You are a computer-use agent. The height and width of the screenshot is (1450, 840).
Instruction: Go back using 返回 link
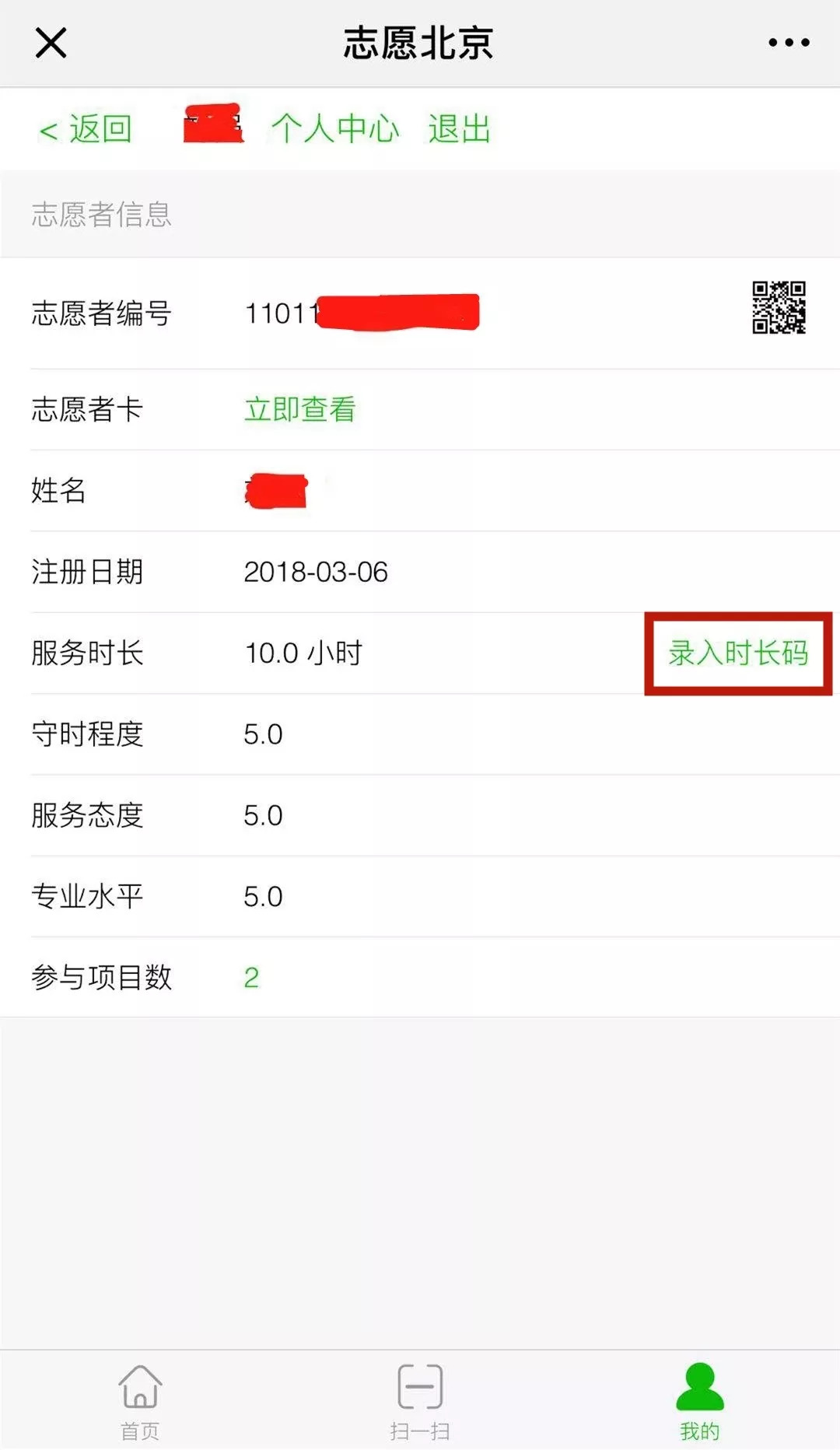[87, 129]
